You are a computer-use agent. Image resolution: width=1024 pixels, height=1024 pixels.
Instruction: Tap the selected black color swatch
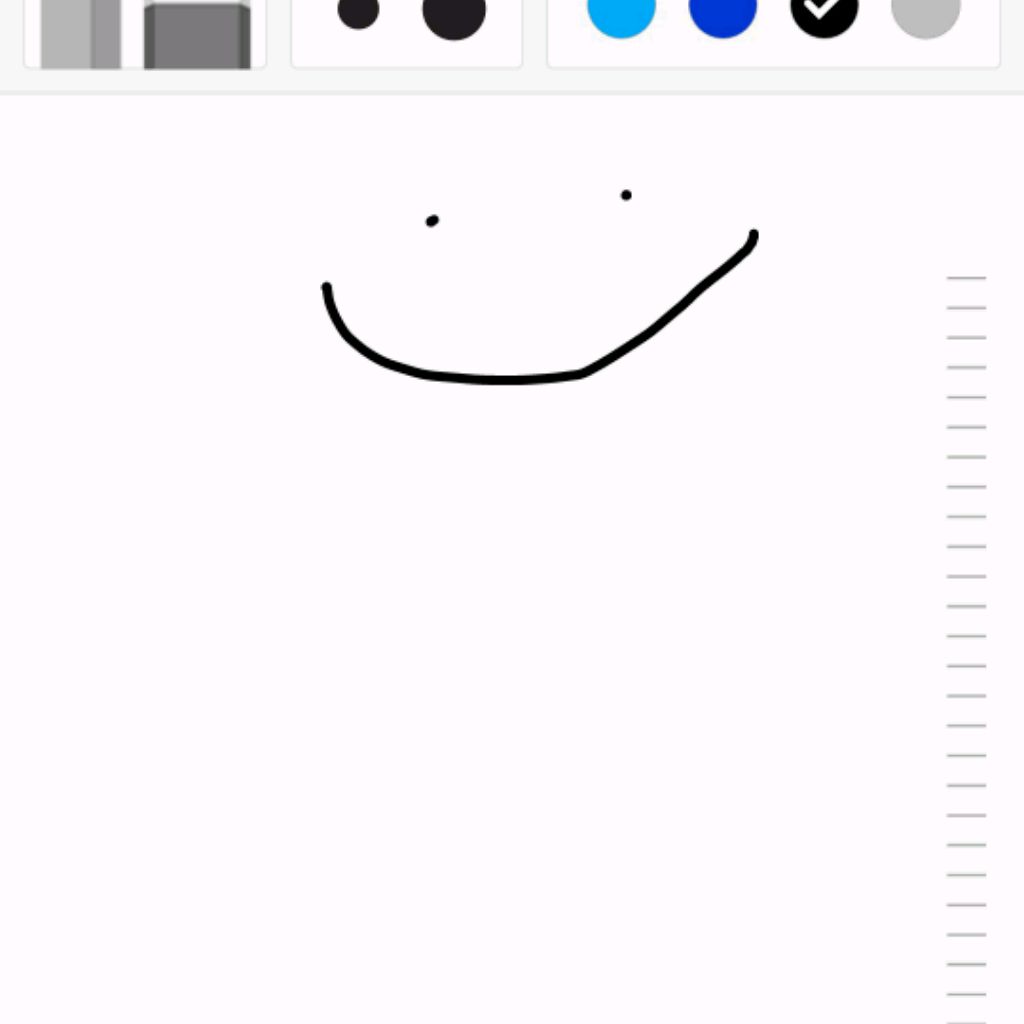pyautogui.click(x=824, y=12)
